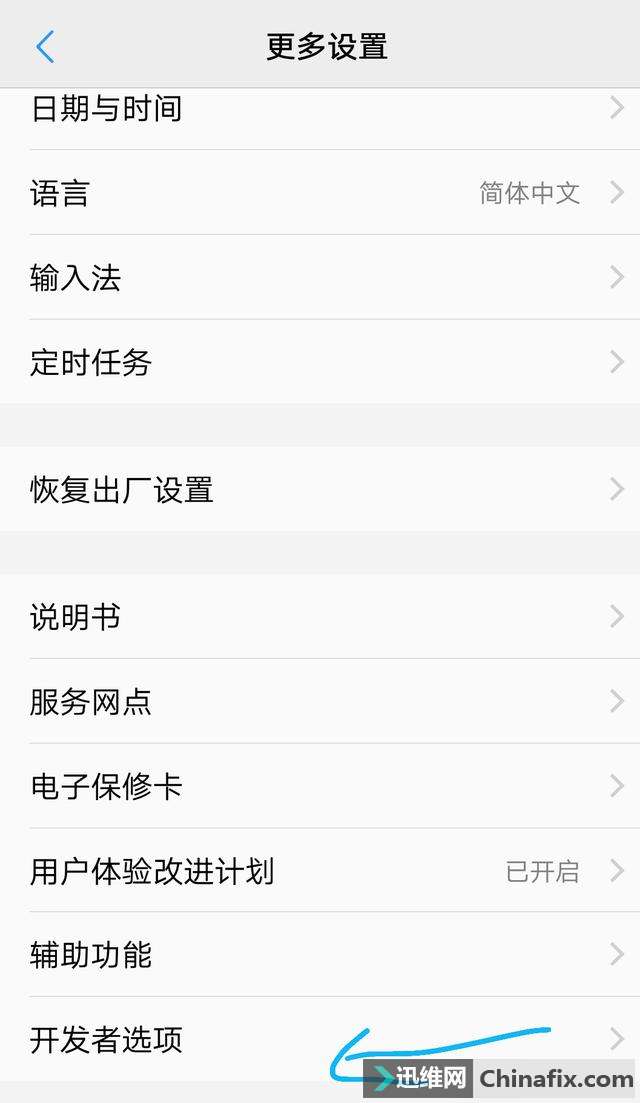Open the 说明书 manual
This screenshot has height=1103, width=640.
(320, 617)
